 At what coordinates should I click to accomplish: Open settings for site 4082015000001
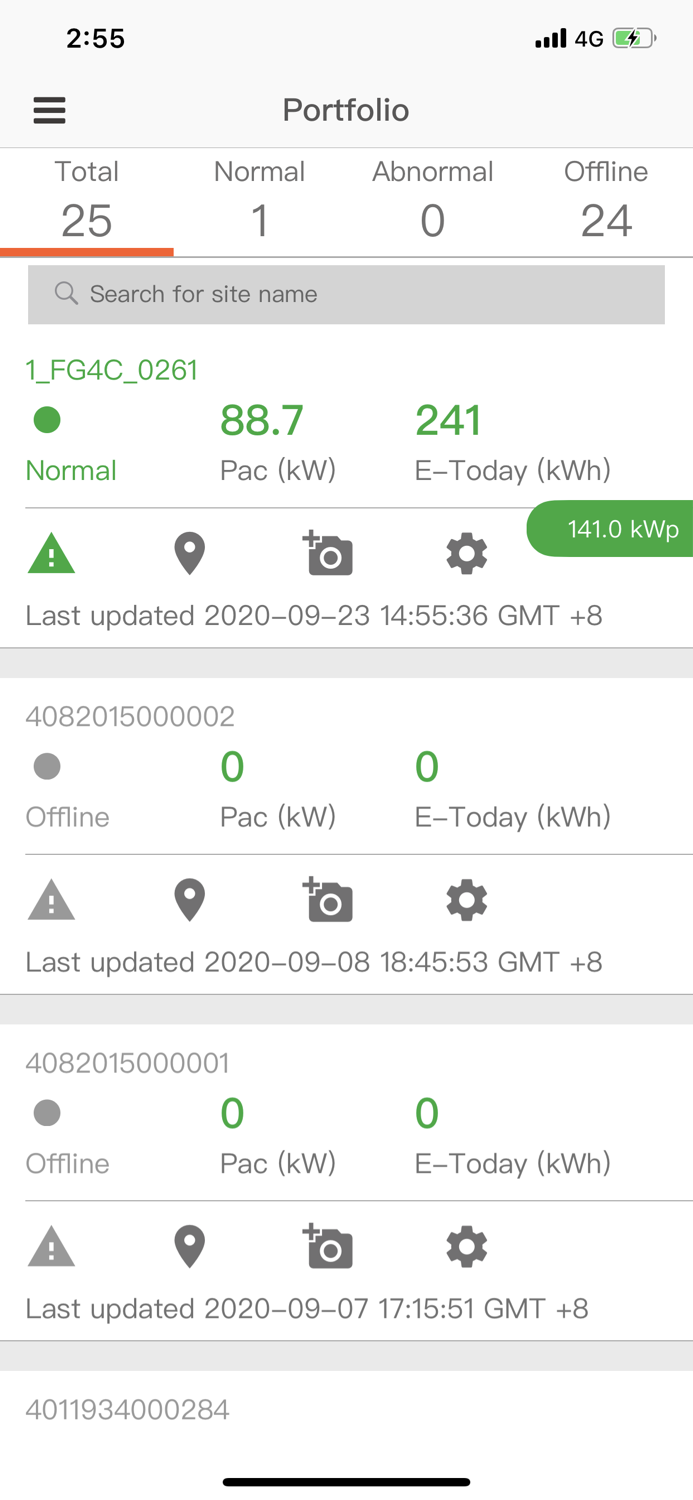(466, 1247)
